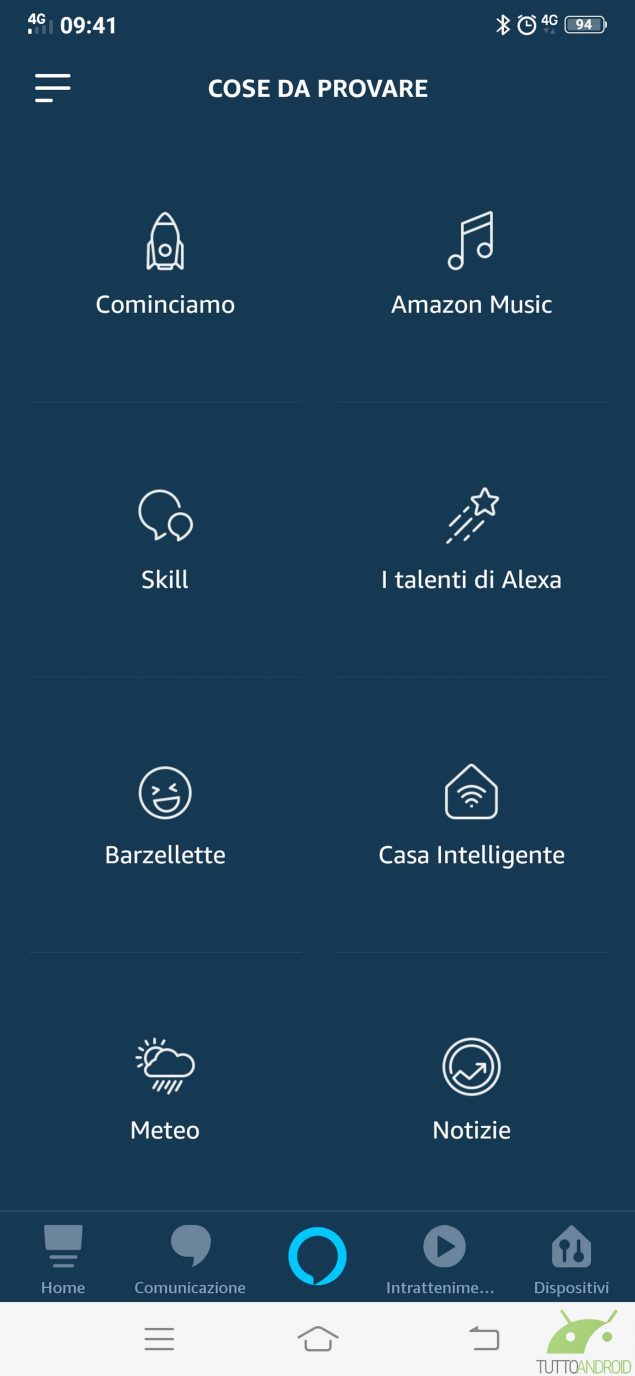Viewport: 635px width, 1376px height.
Task: Tap the system home button
Action: tap(317, 1339)
